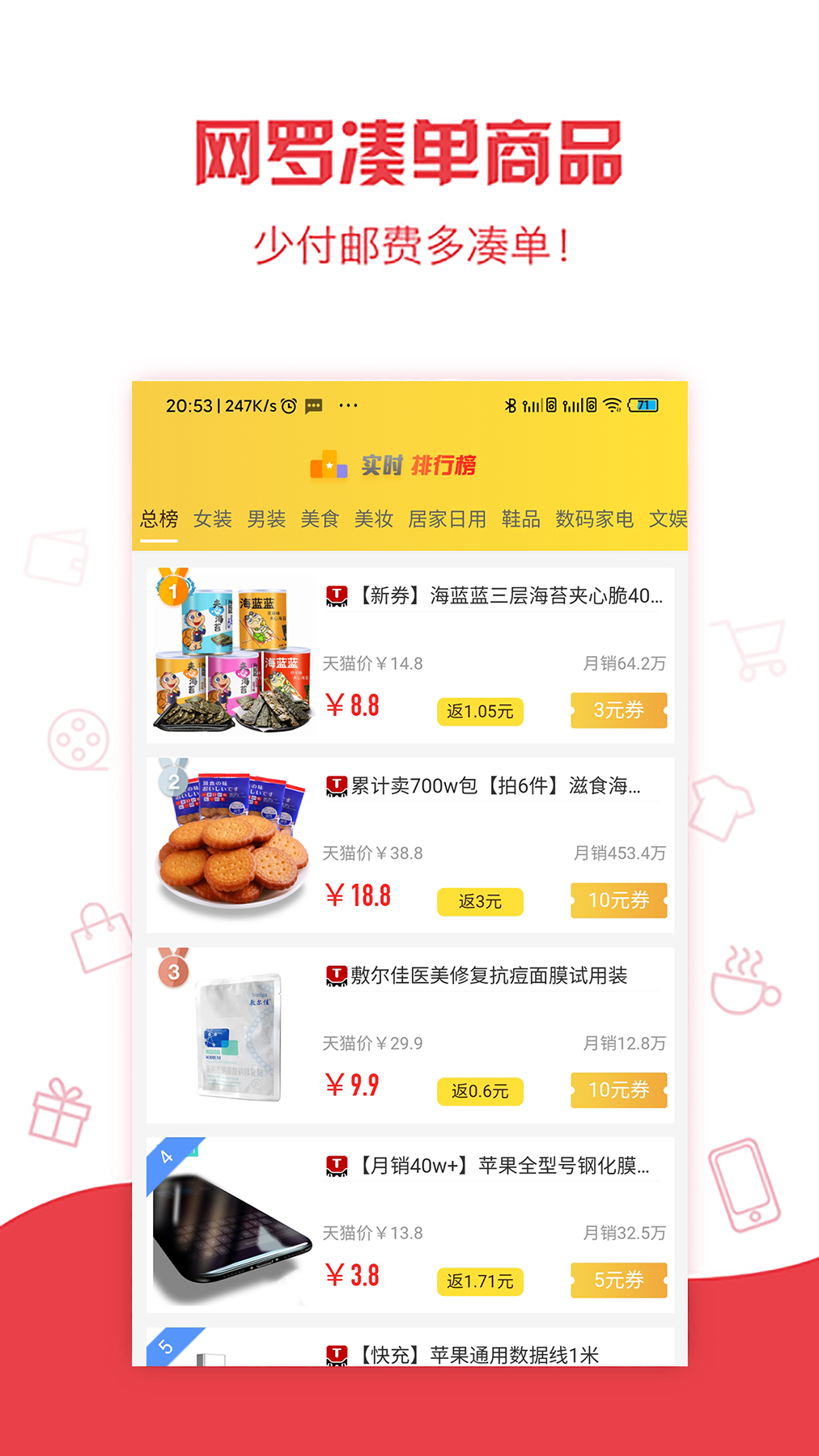Screen dimensions: 819x1456
Task: Tap the battery indicator showing 71
Action: [643, 404]
